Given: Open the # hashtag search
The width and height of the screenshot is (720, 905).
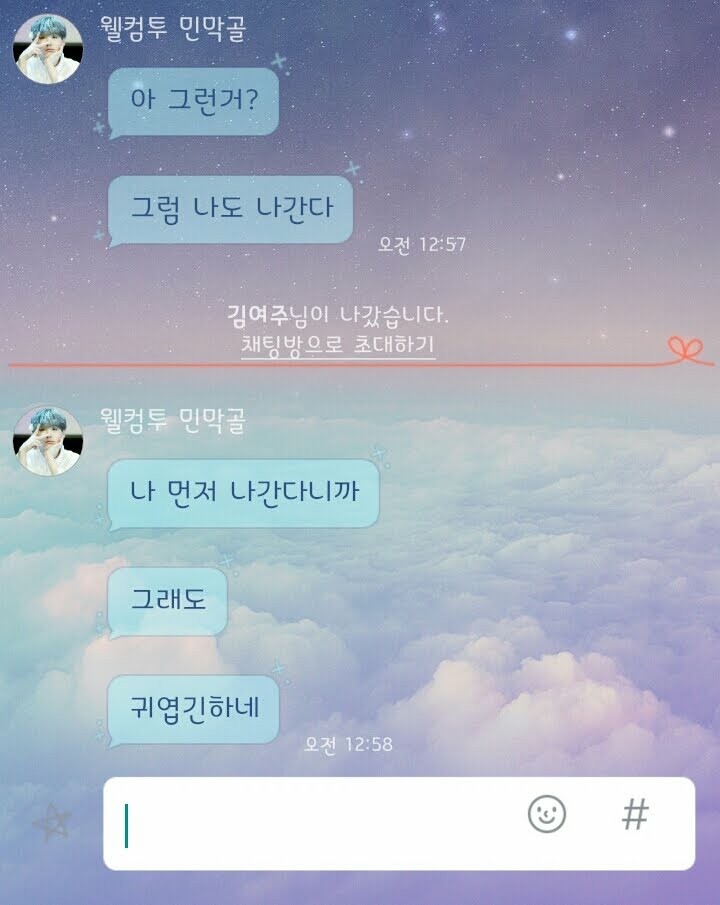Looking at the screenshot, I should [635, 814].
